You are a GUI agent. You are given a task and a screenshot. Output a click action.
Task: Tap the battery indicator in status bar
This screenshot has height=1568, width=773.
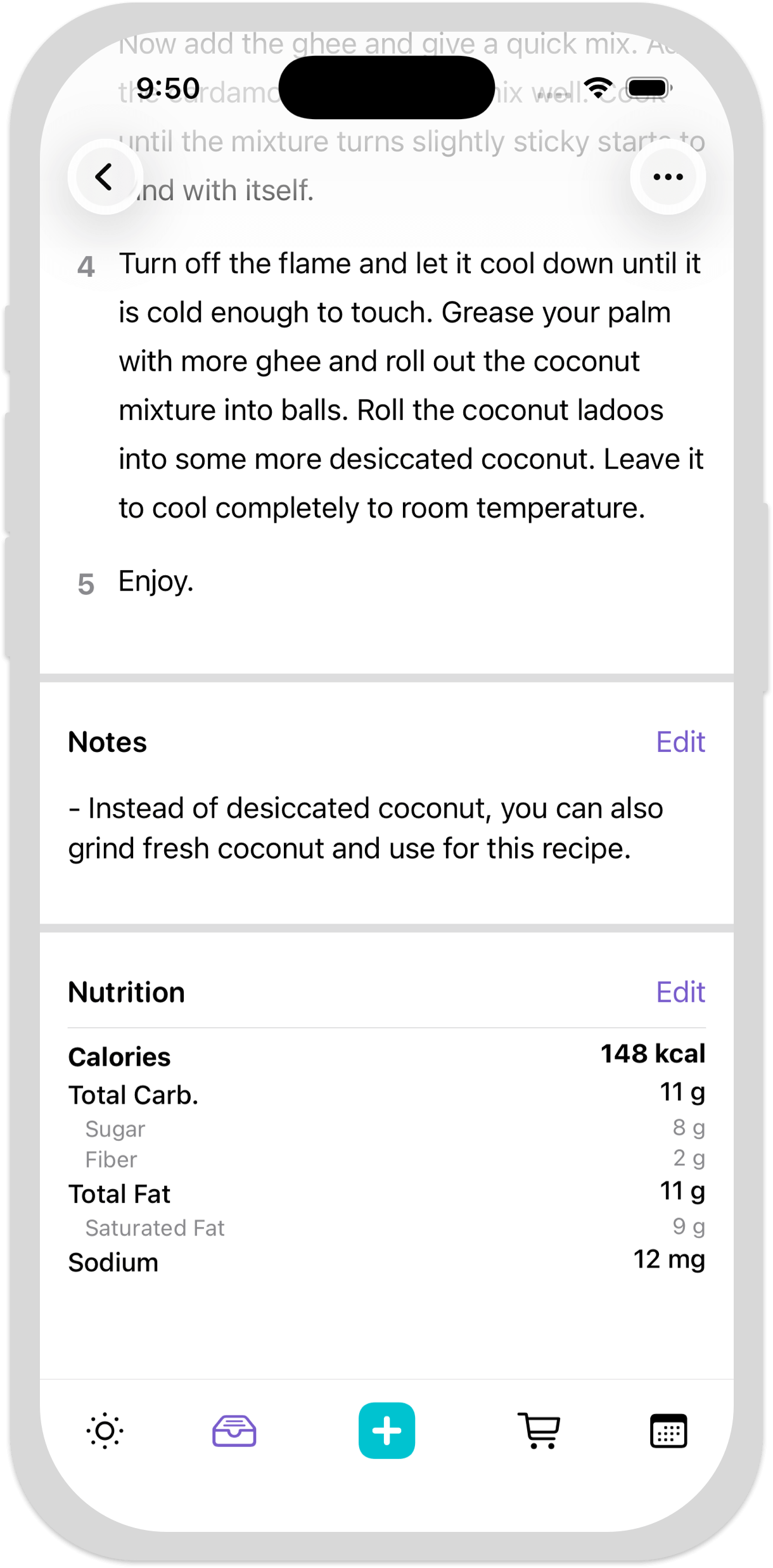pos(646,87)
